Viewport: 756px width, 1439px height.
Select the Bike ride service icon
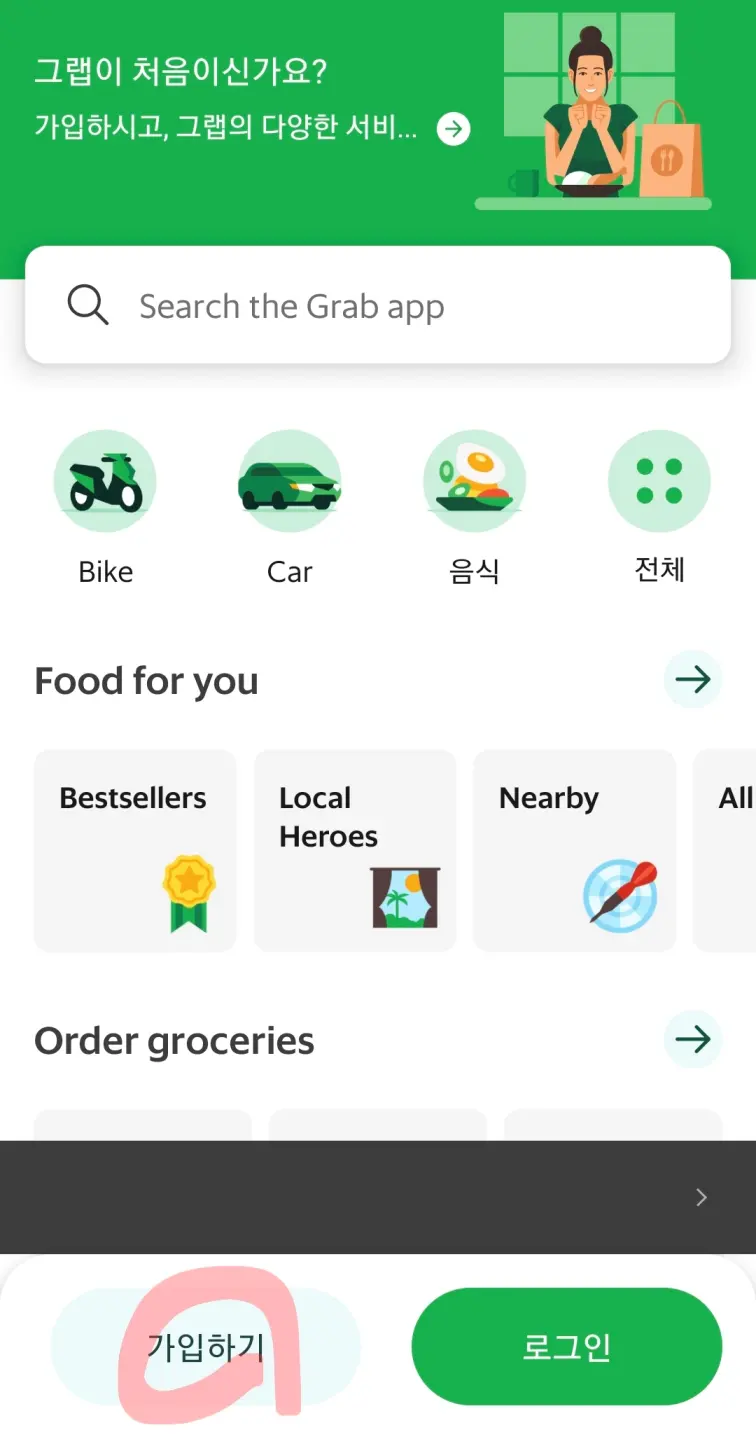pyautogui.click(x=105, y=481)
